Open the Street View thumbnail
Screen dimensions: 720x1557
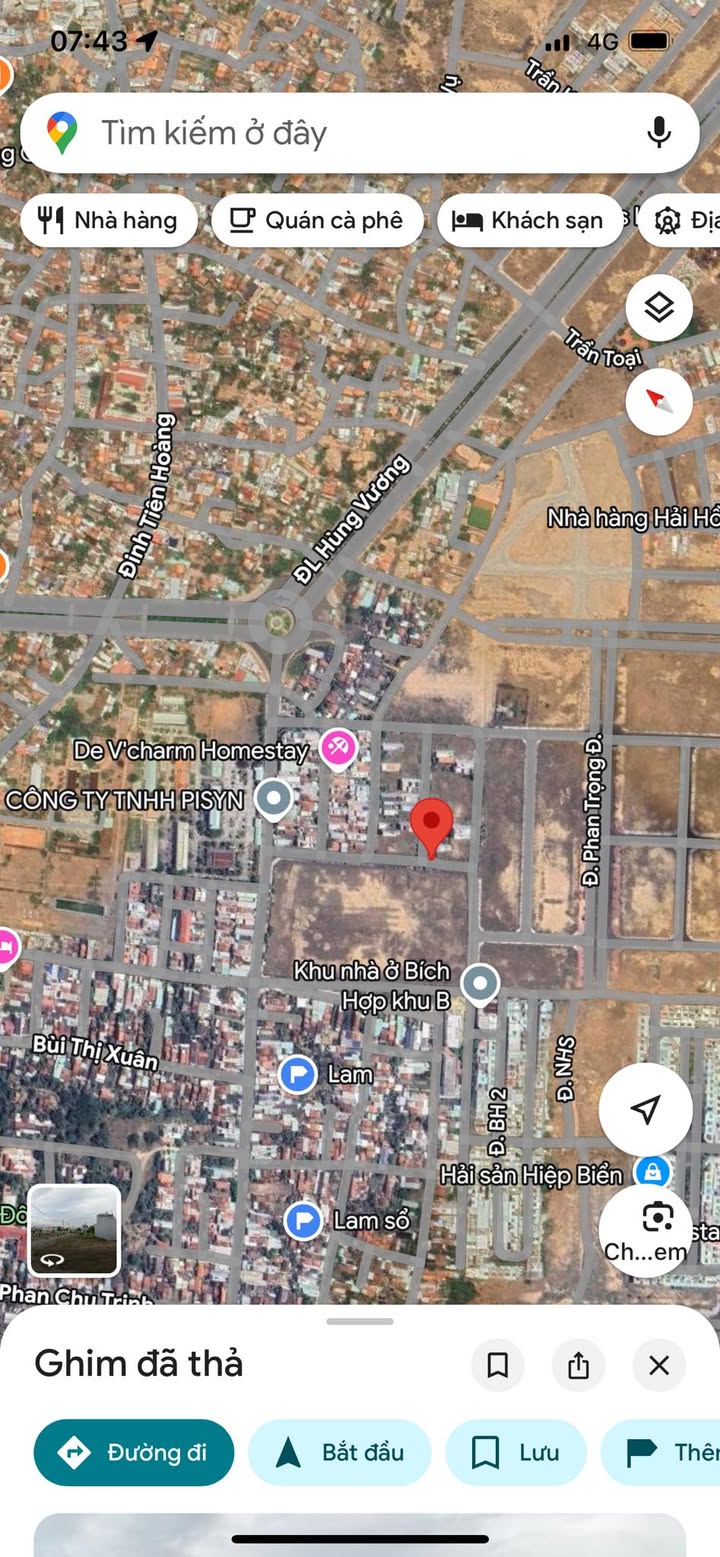click(x=74, y=1230)
